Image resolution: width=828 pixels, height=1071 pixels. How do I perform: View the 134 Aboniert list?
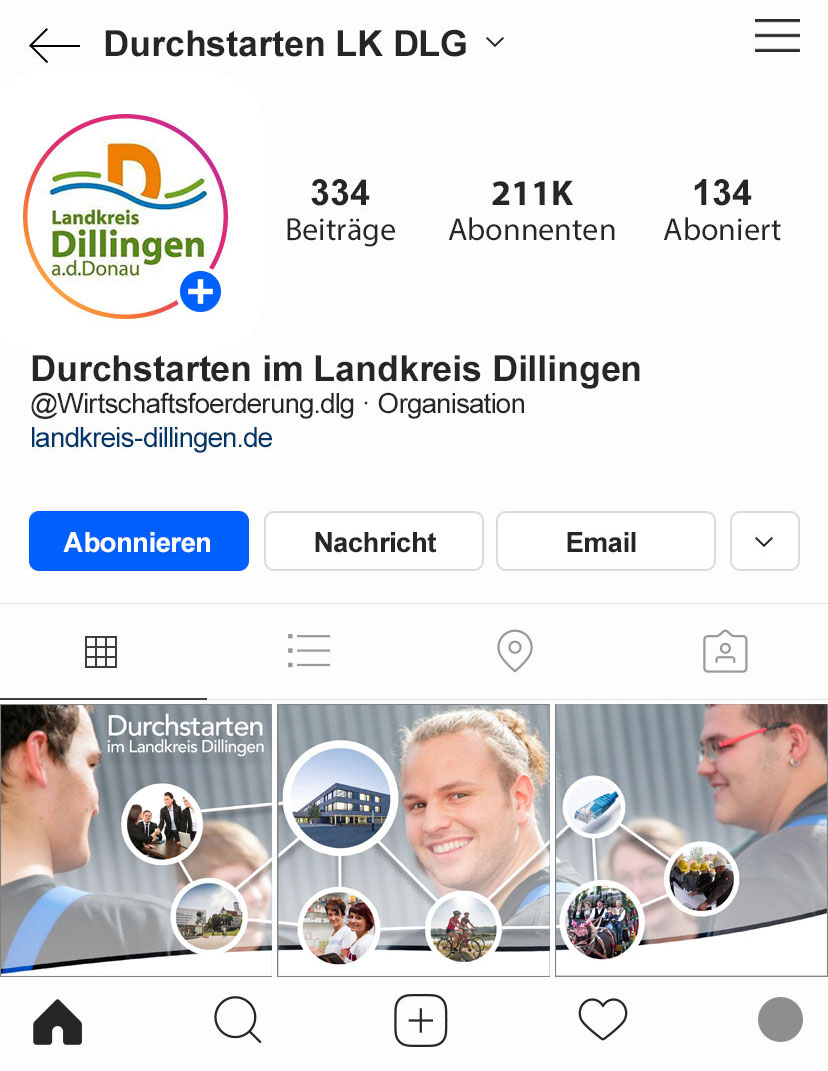point(722,211)
